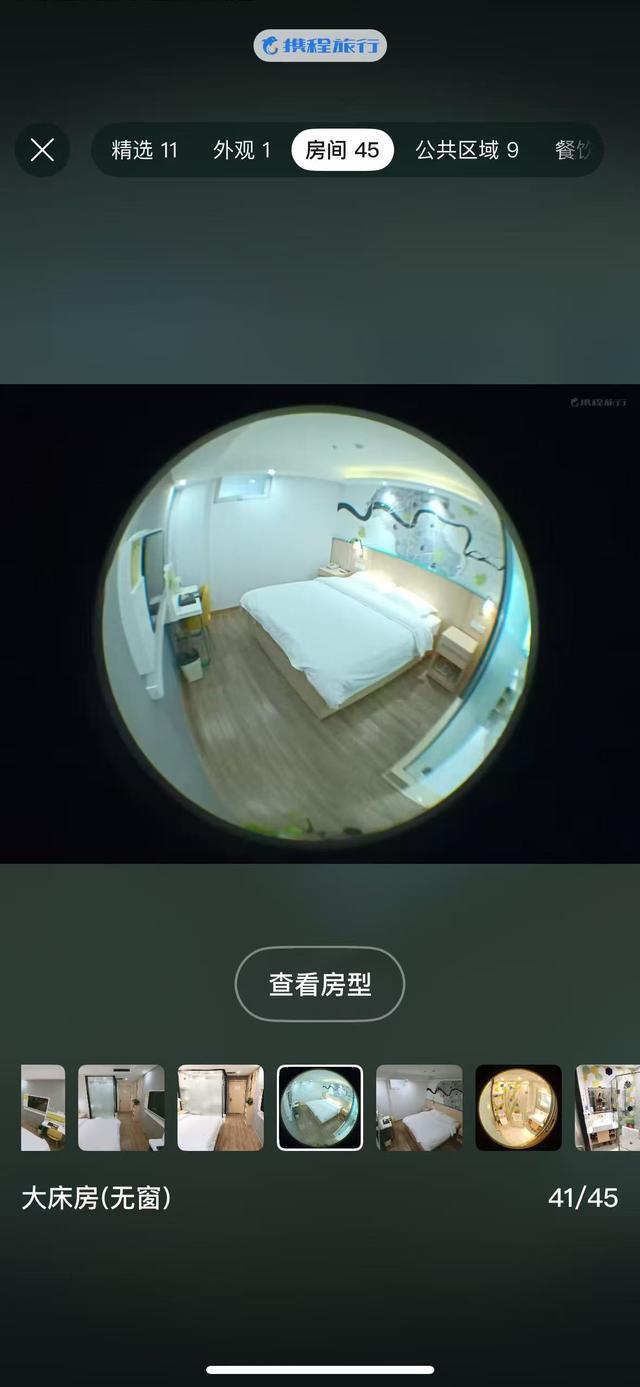The image size is (640, 1387).
Task: Tap the 查看房型 button
Action: [x=319, y=984]
